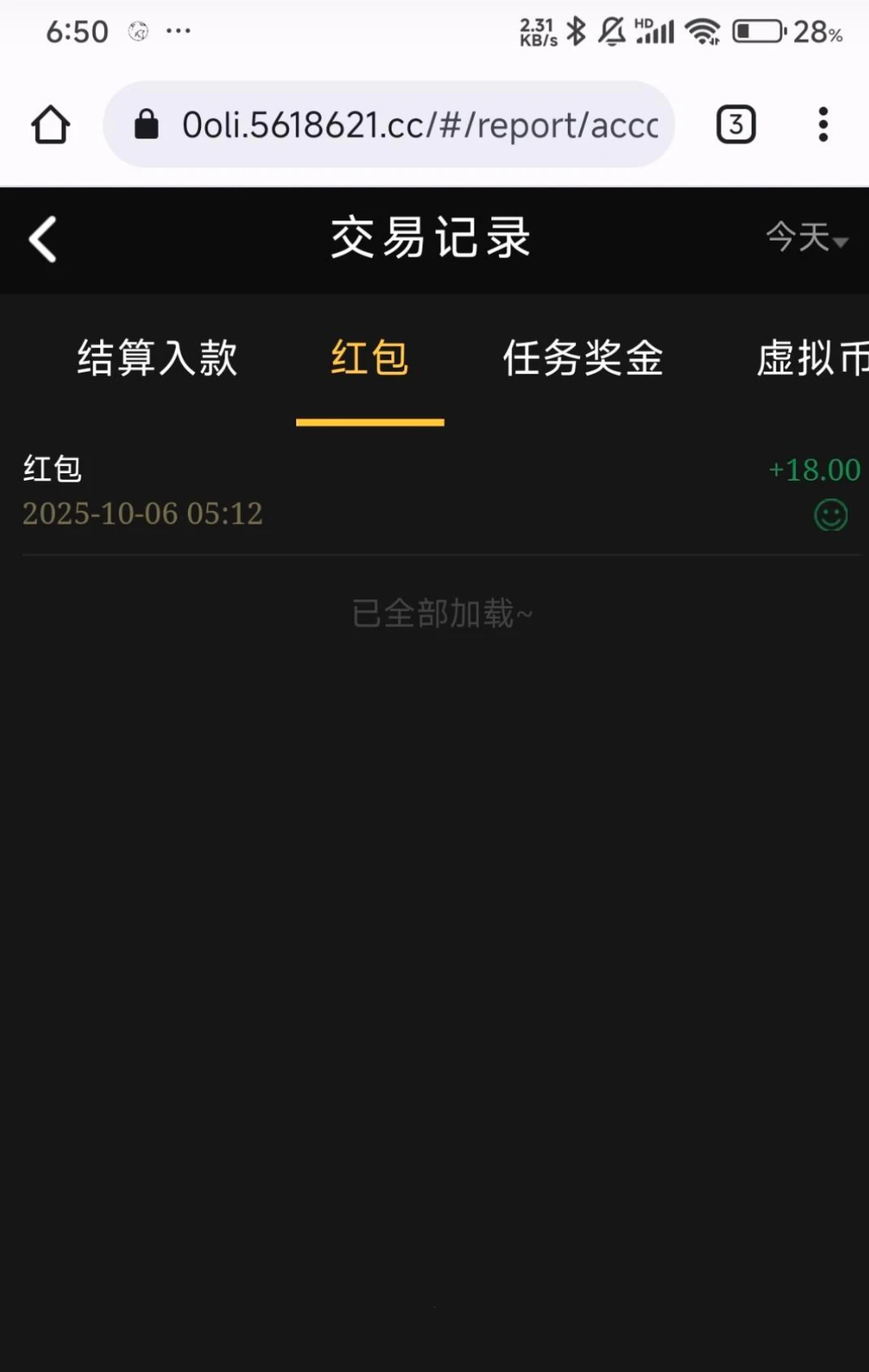Open the three-dot browser menu

[x=823, y=124]
